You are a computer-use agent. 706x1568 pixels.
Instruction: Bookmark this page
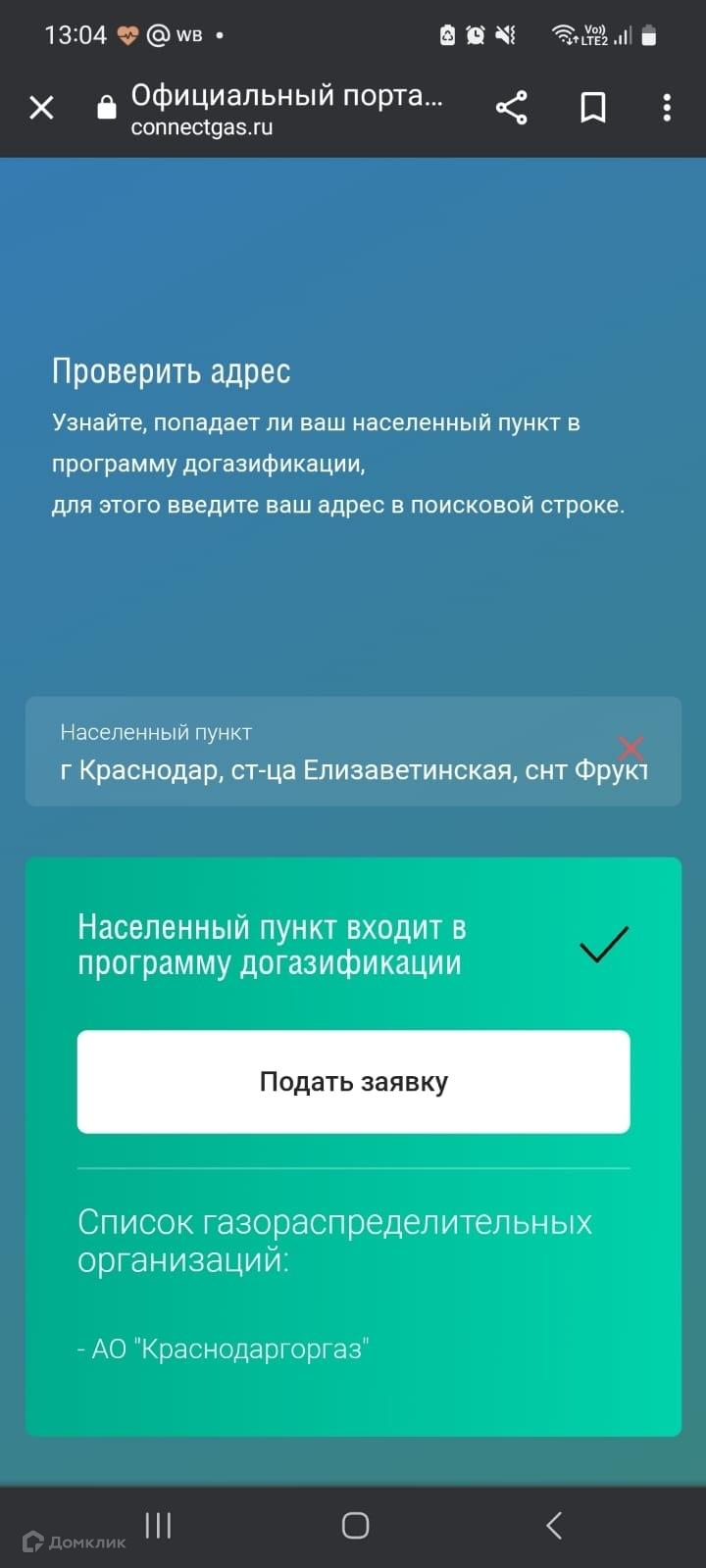592,108
